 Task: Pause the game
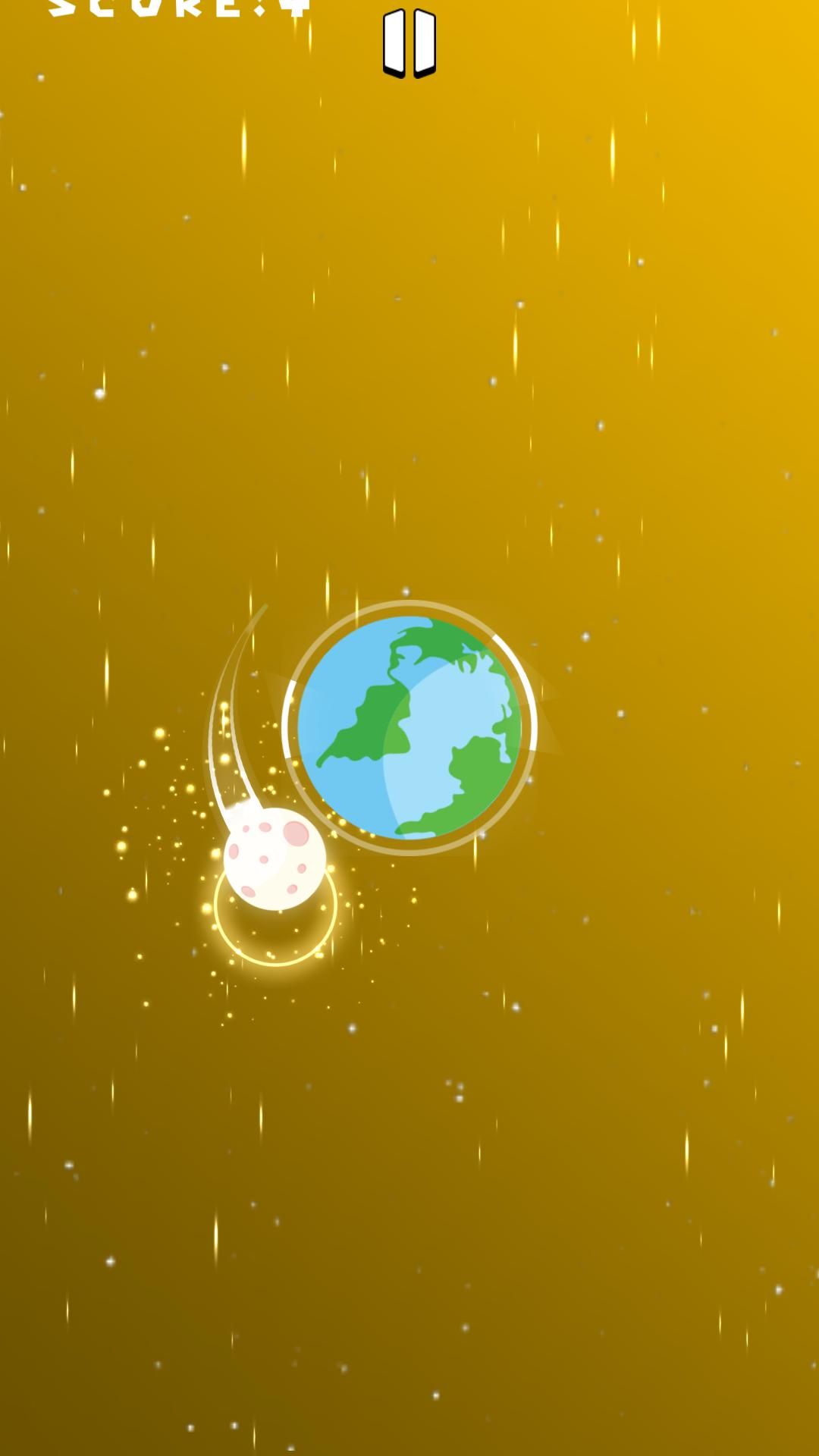(x=409, y=42)
